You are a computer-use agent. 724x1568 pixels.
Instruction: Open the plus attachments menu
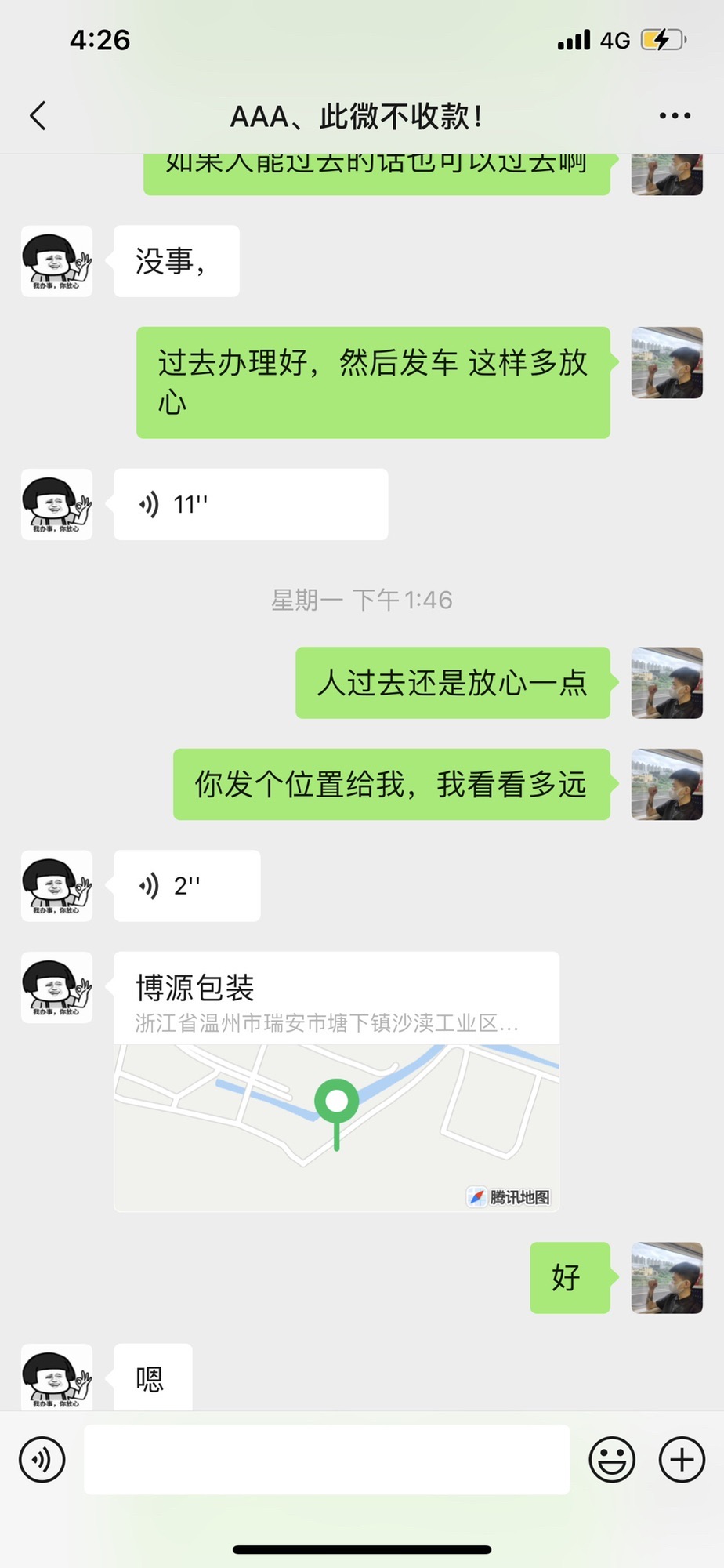pos(681,1460)
